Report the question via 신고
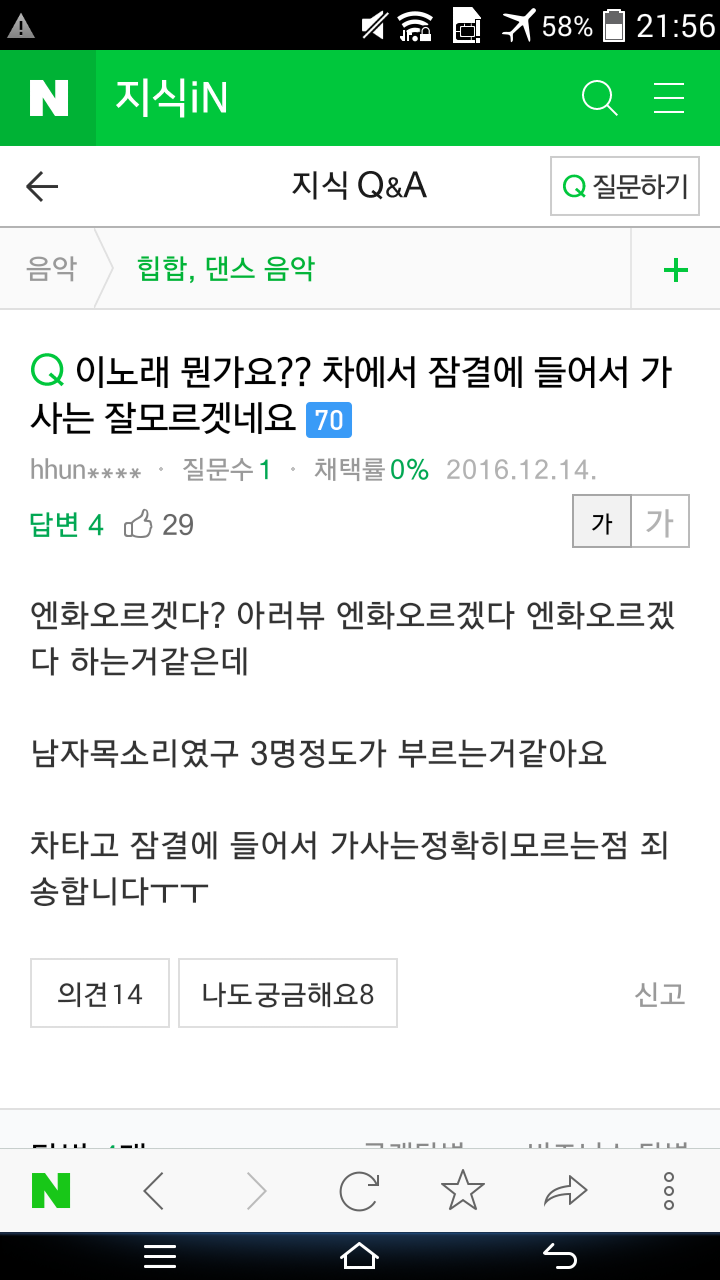720x1280 pixels. click(659, 993)
